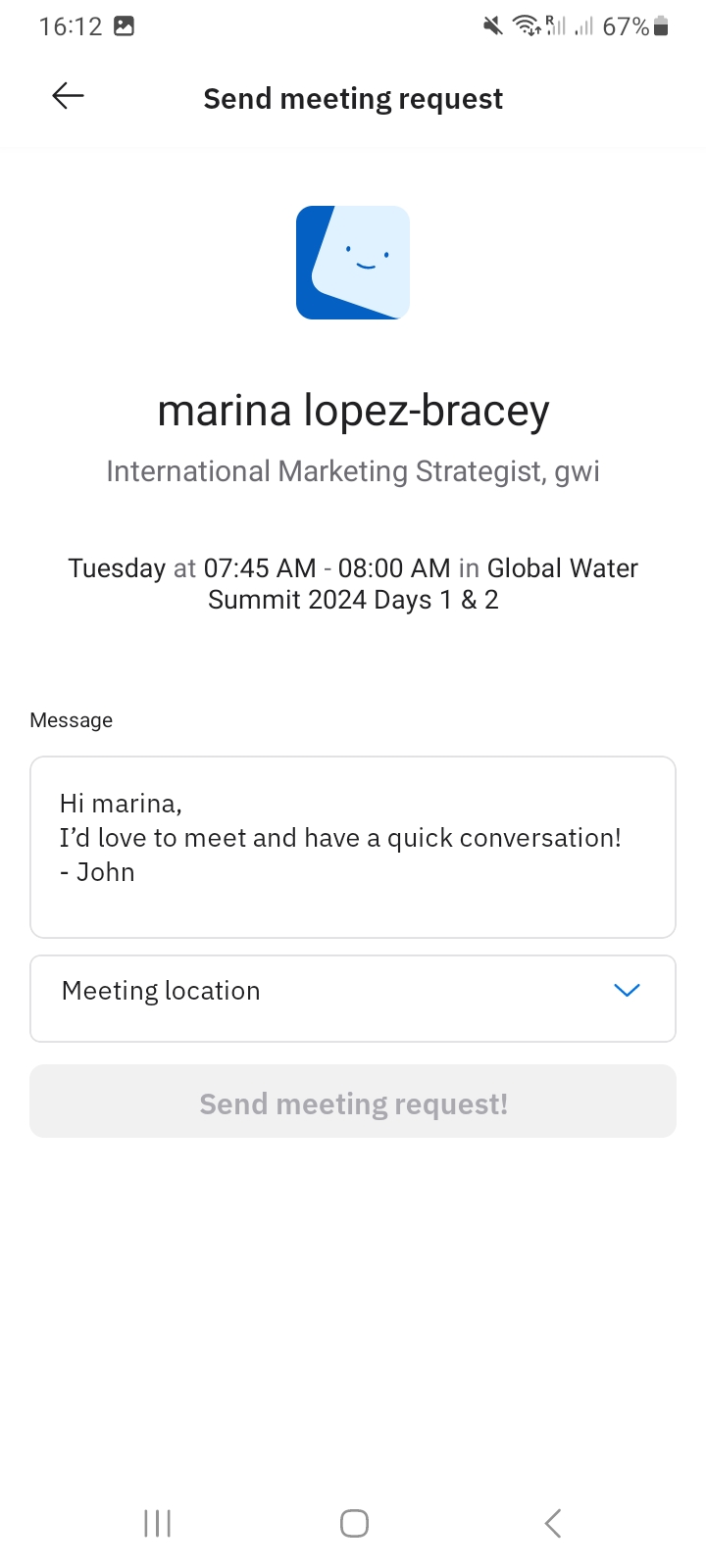Tap Send meeting request! button
This screenshot has width=706, height=1568.
click(x=353, y=1102)
